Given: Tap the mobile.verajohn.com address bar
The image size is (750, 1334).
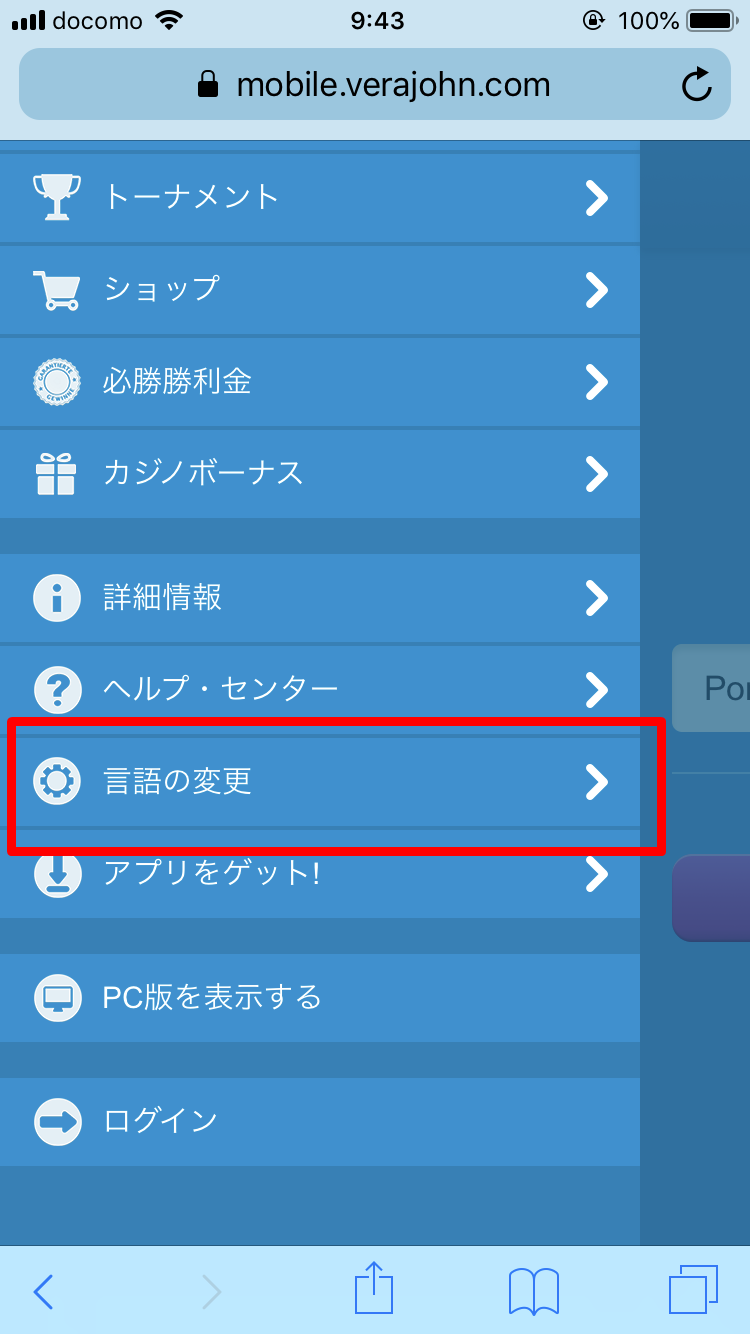Looking at the screenshot, I should coord(375,85).
